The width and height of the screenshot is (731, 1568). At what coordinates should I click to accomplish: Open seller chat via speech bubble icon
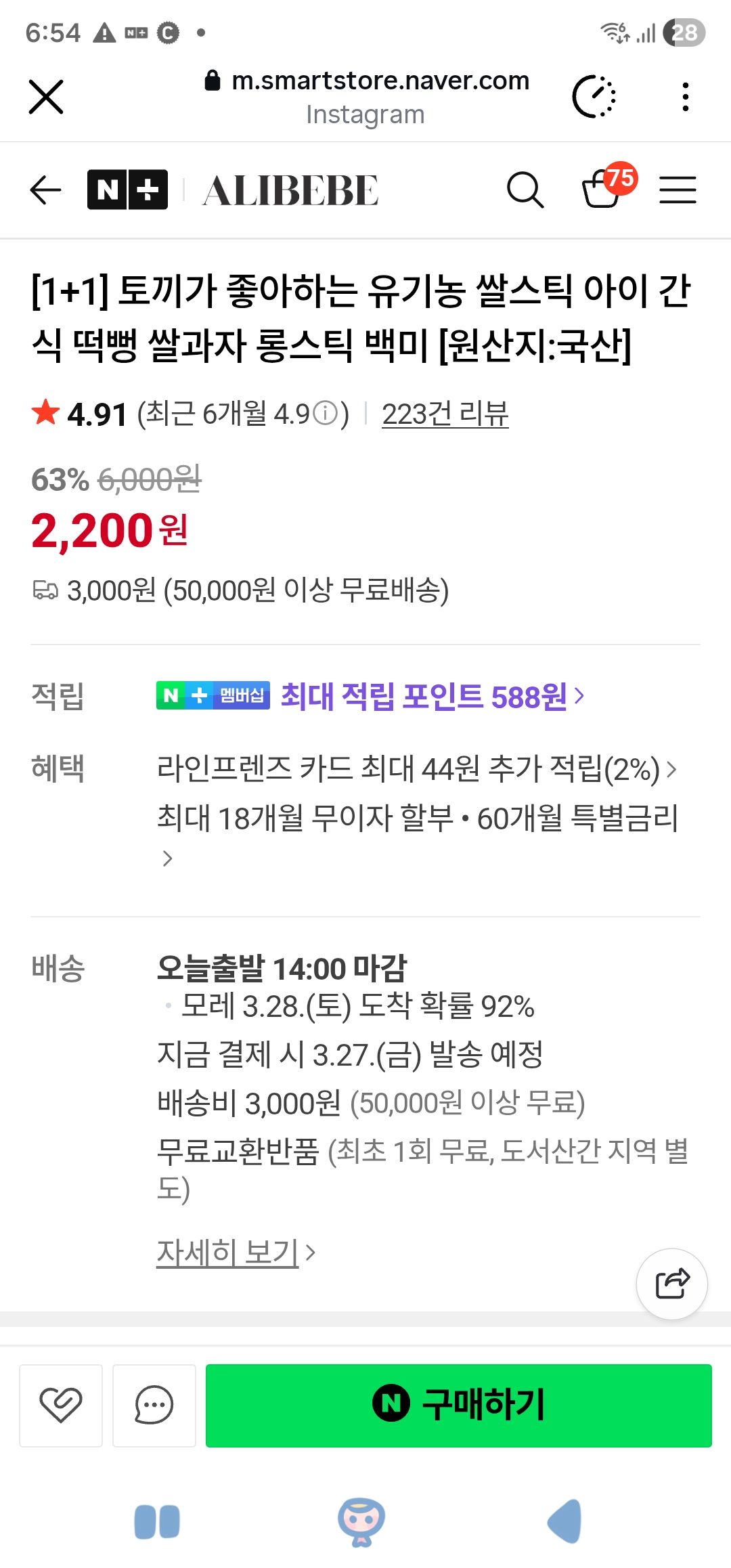pyautogui.click(x=154, y=1405)
